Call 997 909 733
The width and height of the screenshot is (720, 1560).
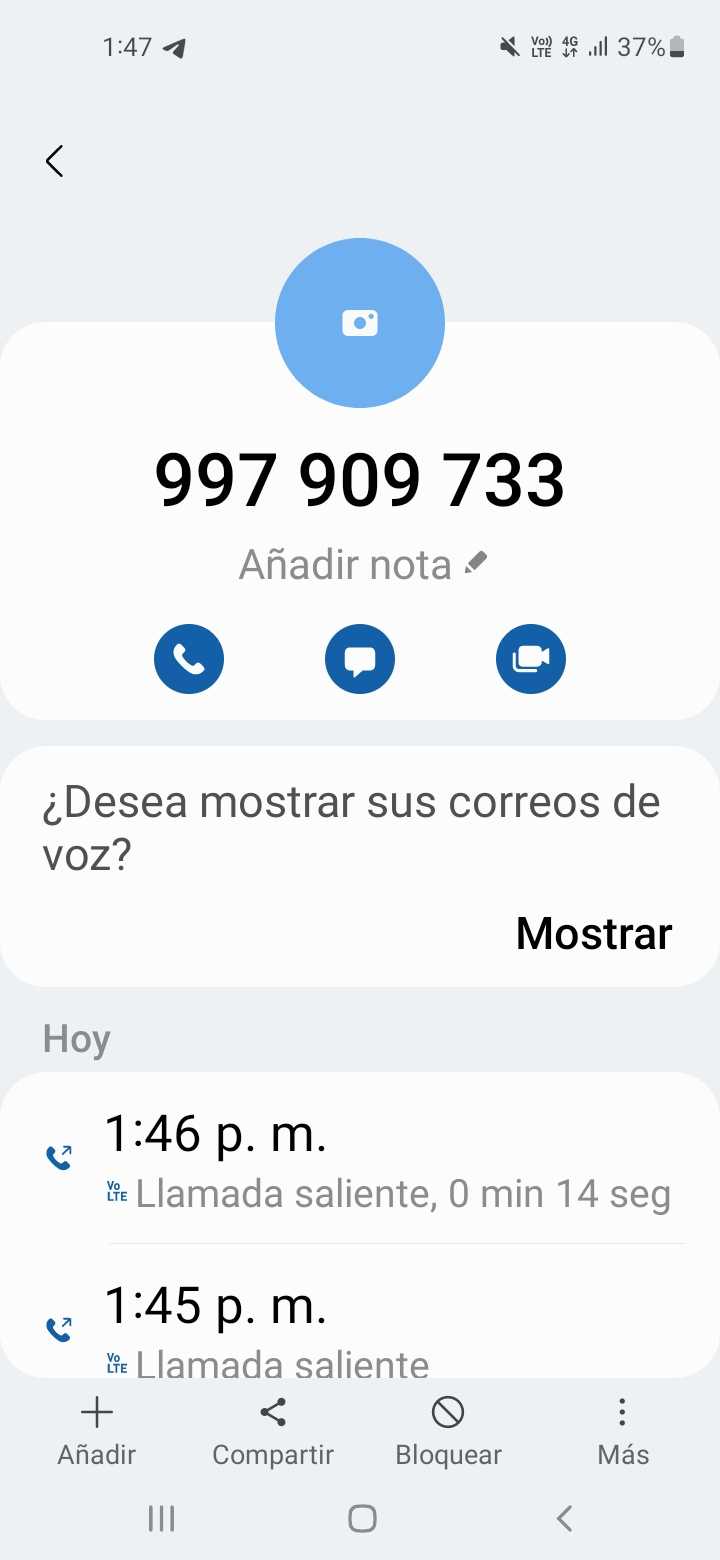(x=189, y=659)
